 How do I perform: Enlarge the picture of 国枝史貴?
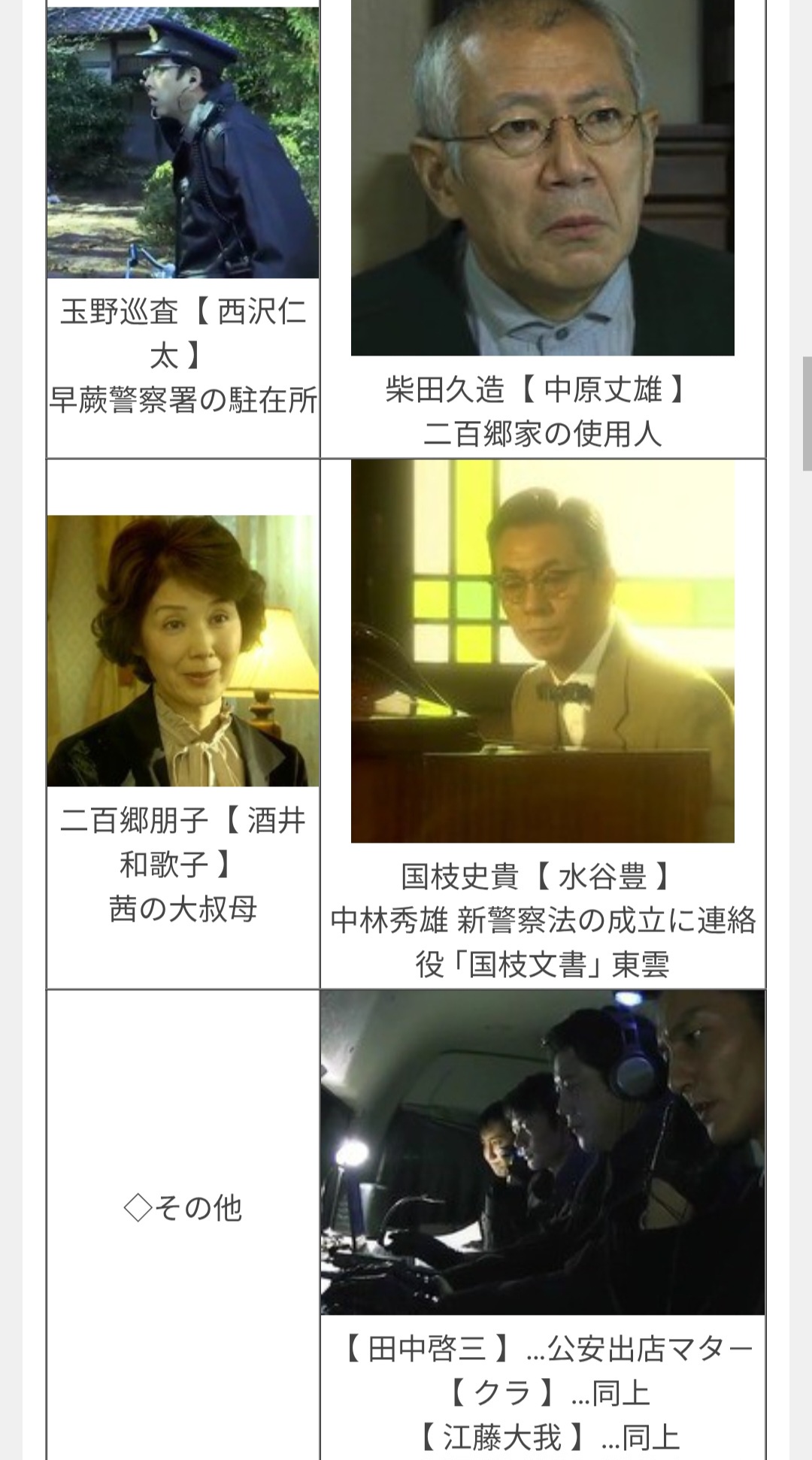(x=542, y=651)
